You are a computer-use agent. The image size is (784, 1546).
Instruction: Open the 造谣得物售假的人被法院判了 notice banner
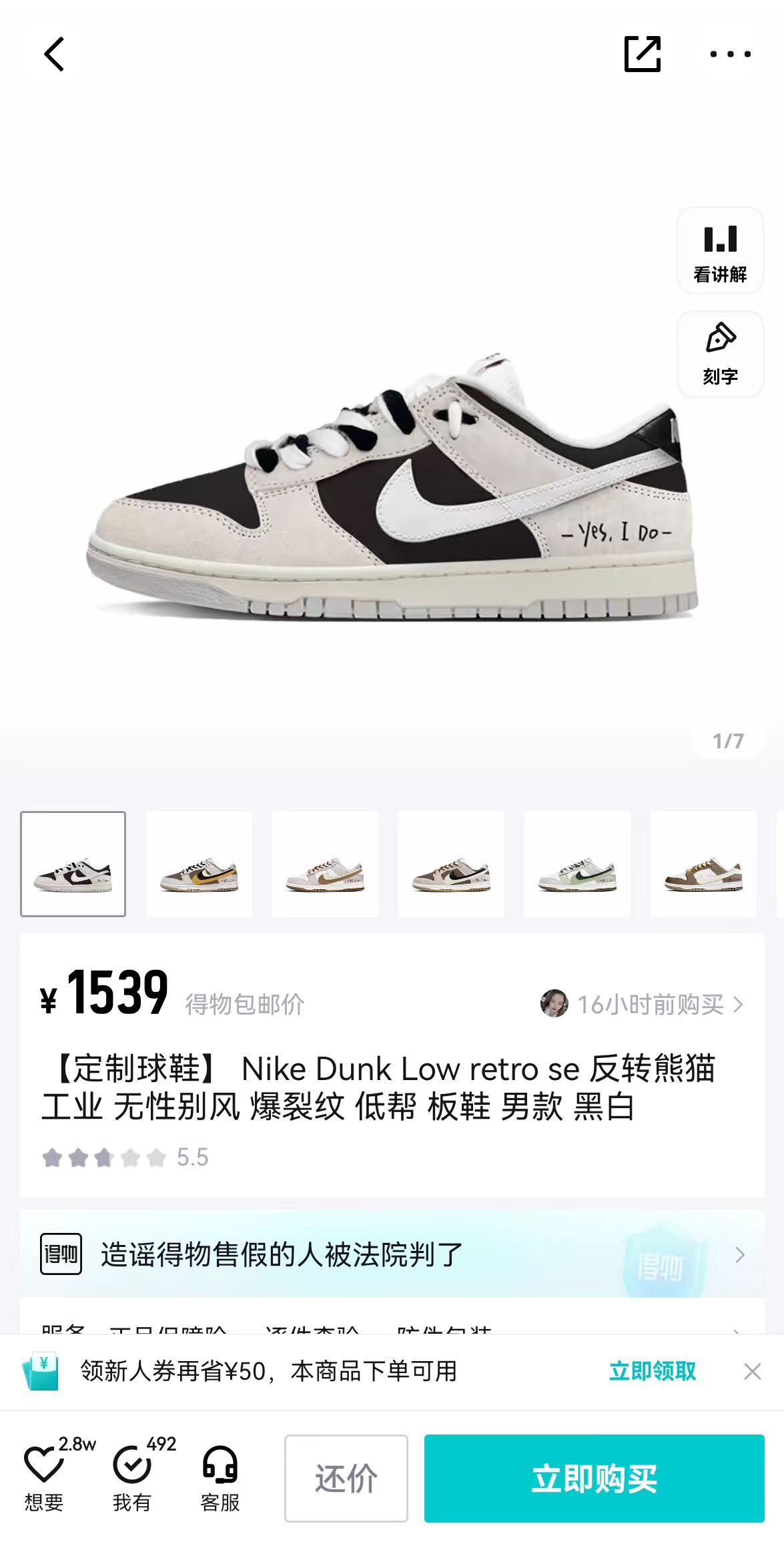pos(392,1254)
